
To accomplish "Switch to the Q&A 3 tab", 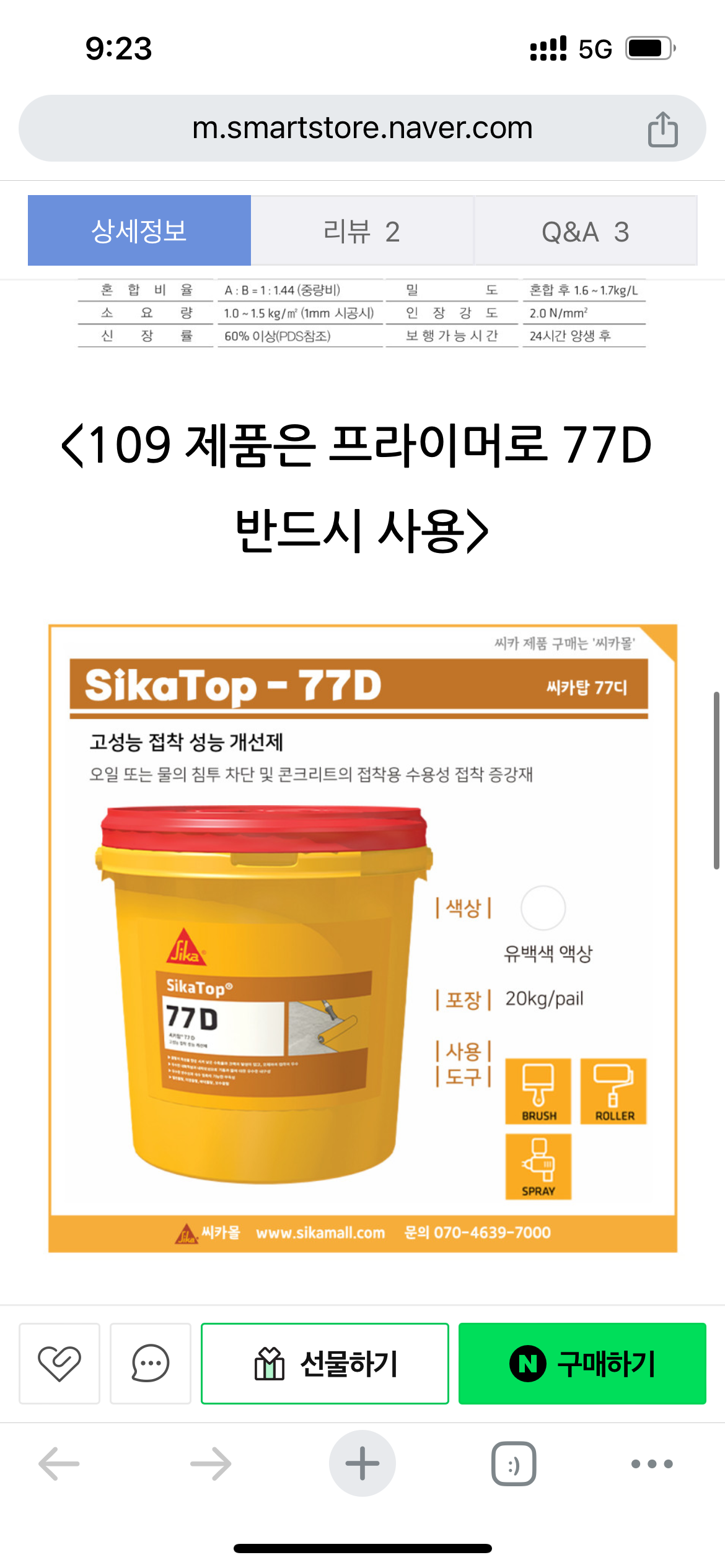I will point(586,231).
